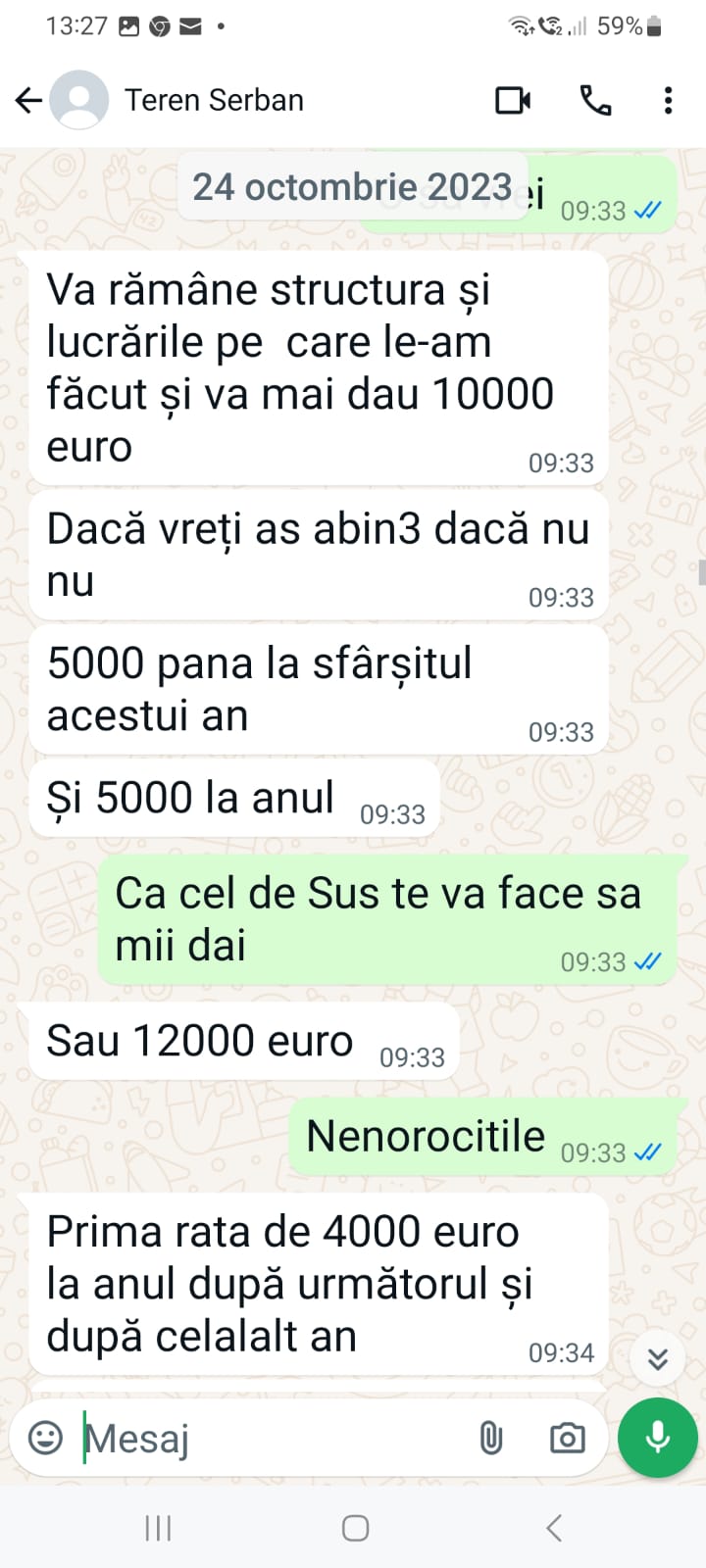Jump to the latest messages
Viewport: 706px width, 1568px height.
[x=657, y=1358]
